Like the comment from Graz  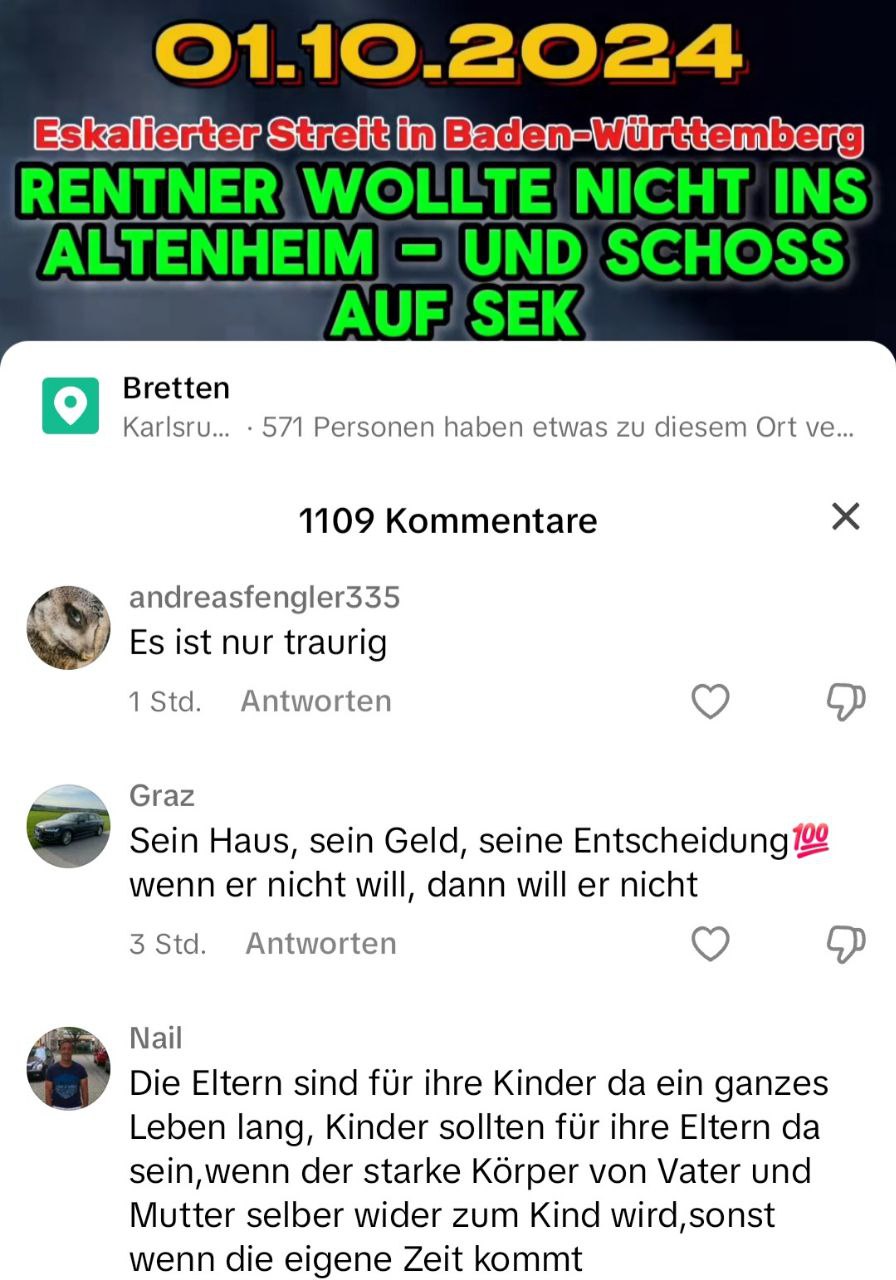[x=710, y=944]
